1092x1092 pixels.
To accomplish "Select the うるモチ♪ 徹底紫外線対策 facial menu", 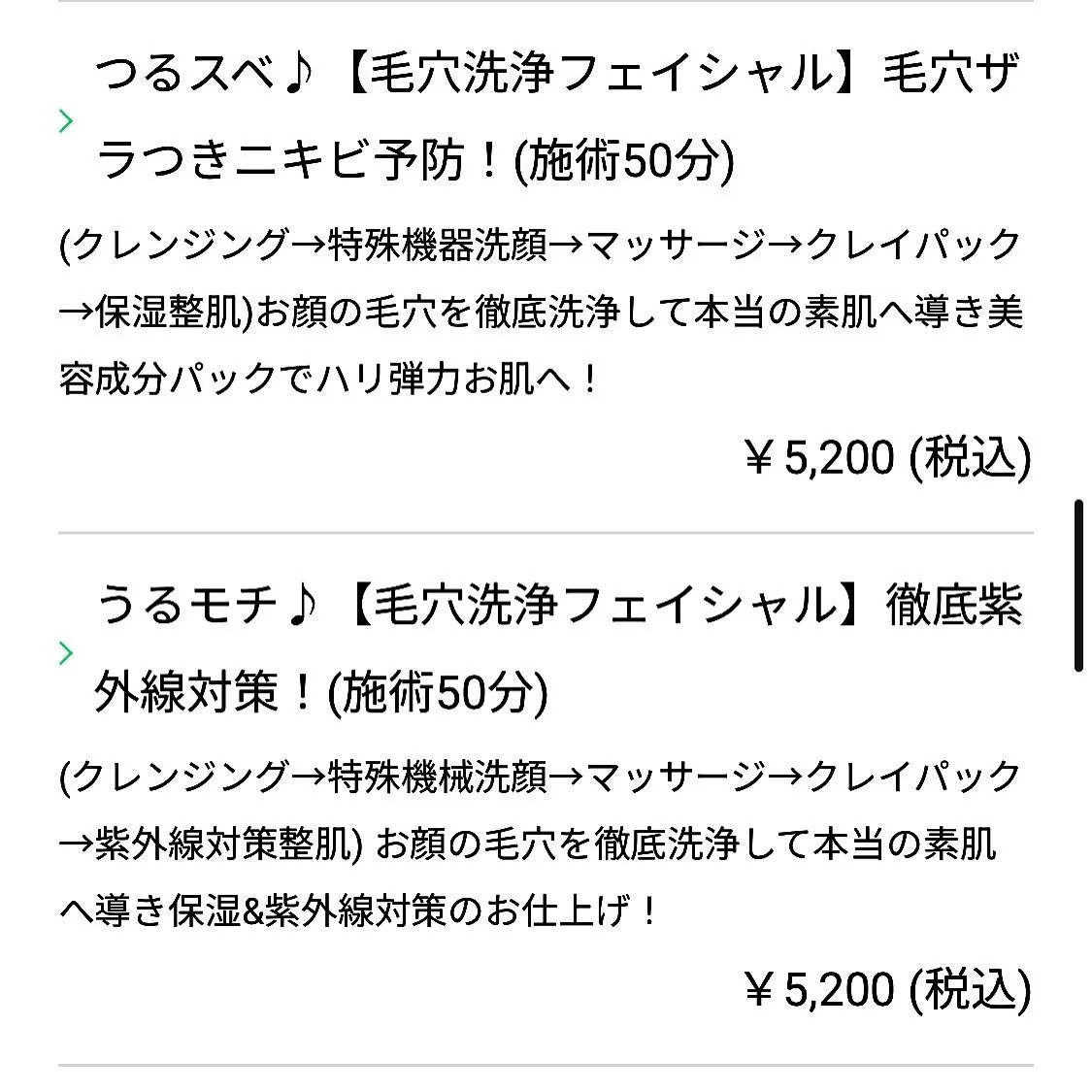I will pos(556,649).
